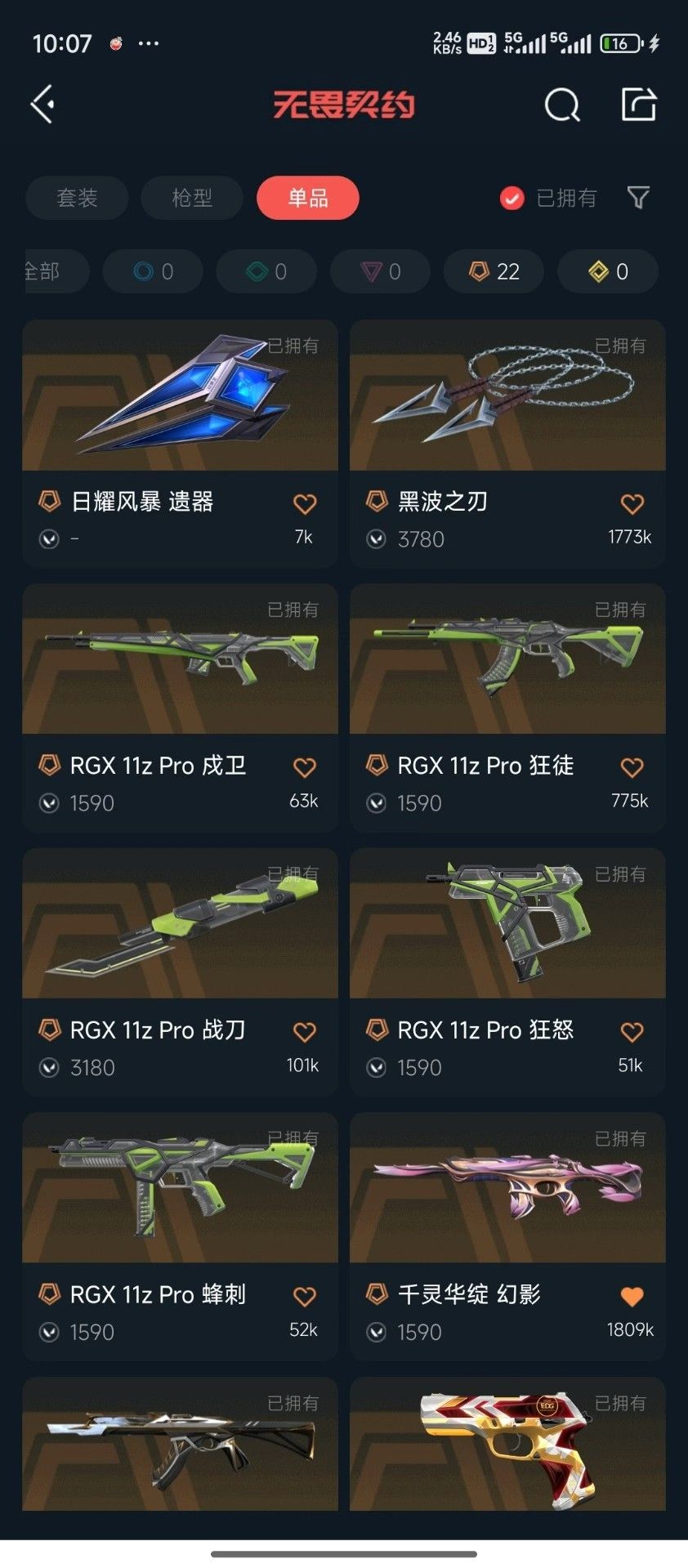688x1568 pixels.
Task: Open the search icon
Action: [x=562, y=105]
